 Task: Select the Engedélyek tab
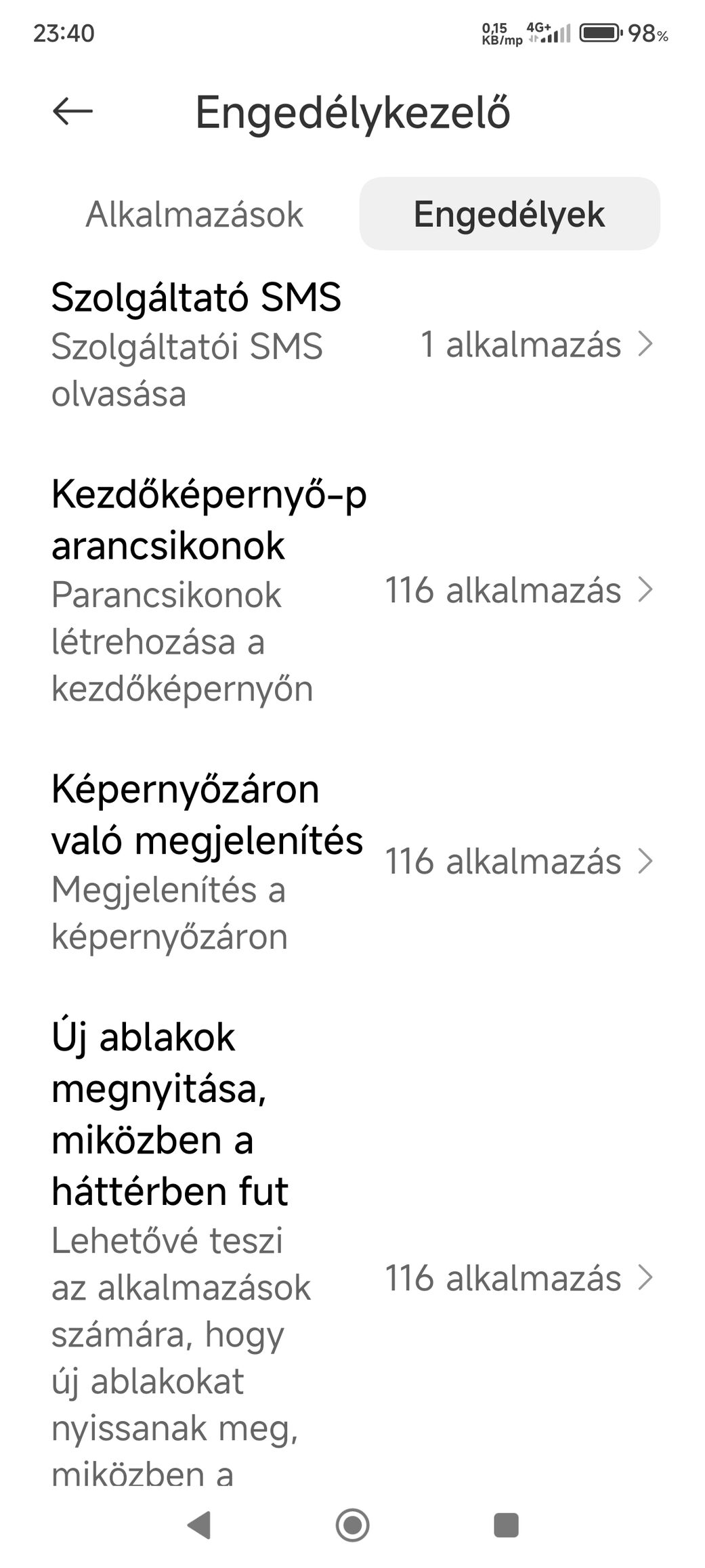pyautogui.click(x=509, y=214)
